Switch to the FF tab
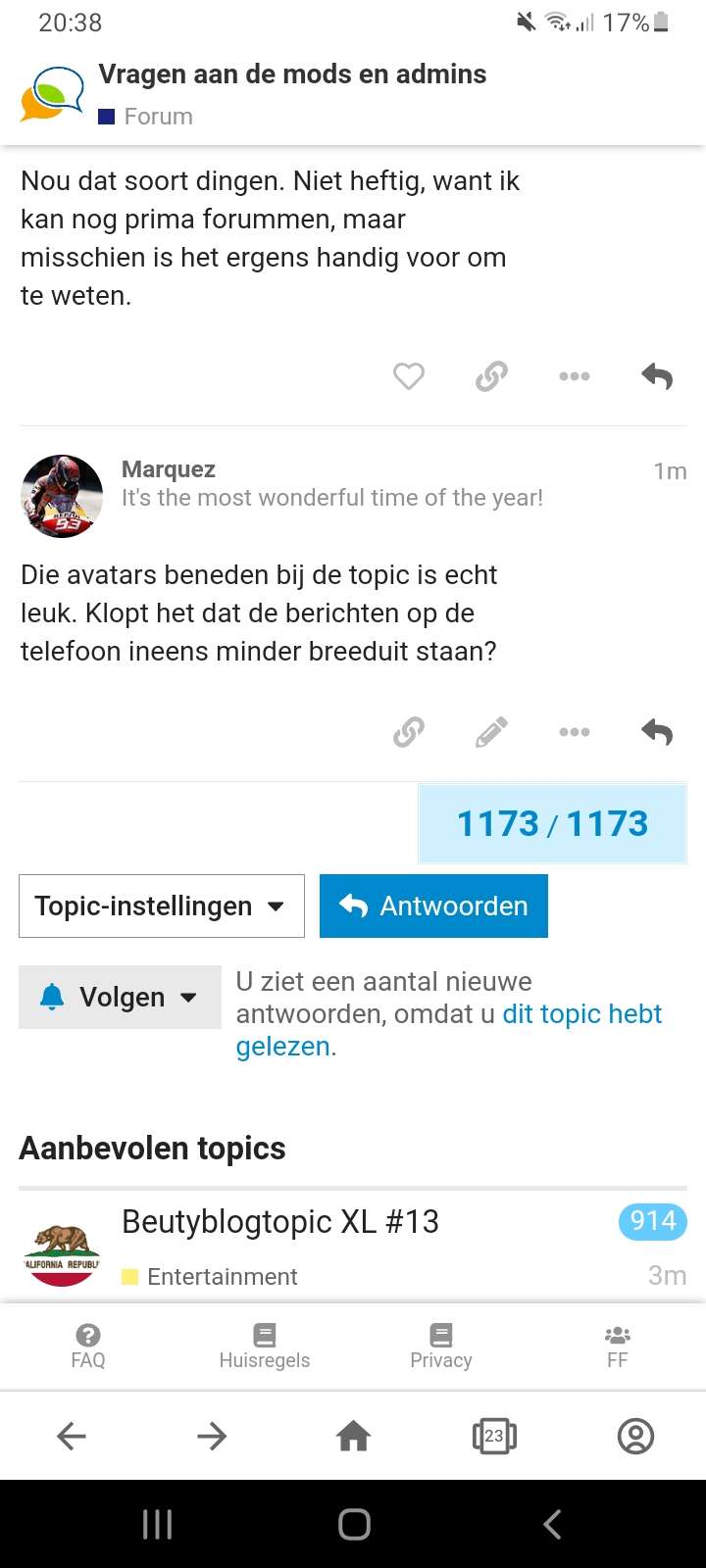The width and height of the screenshot is (706, 1568). [x=618, y=1347]
